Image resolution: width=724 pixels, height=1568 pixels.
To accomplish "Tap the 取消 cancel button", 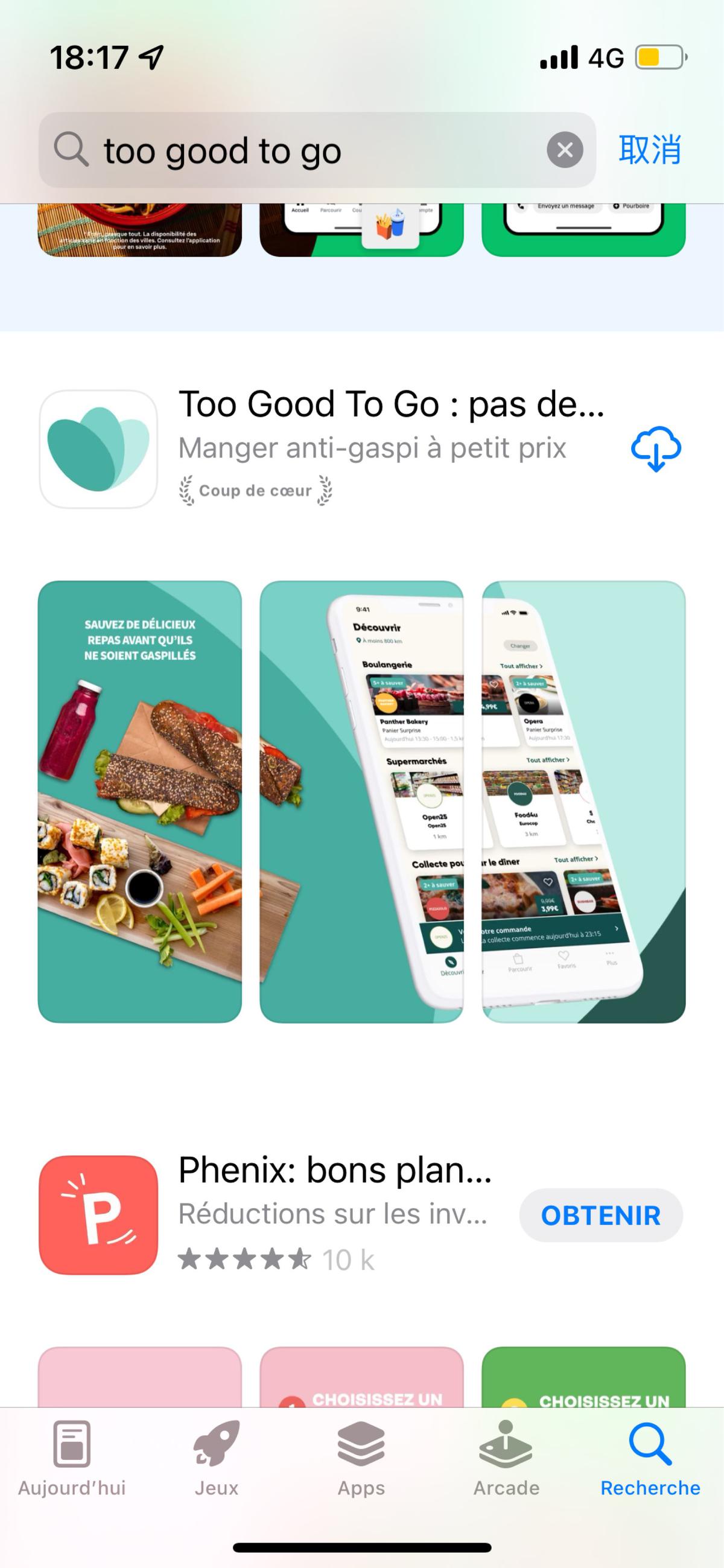I will coord(649,150).
